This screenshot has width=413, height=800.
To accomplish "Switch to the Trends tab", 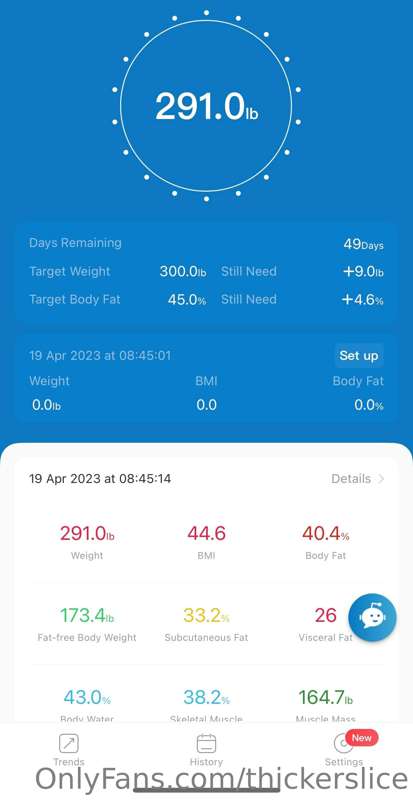I will 68,751.
